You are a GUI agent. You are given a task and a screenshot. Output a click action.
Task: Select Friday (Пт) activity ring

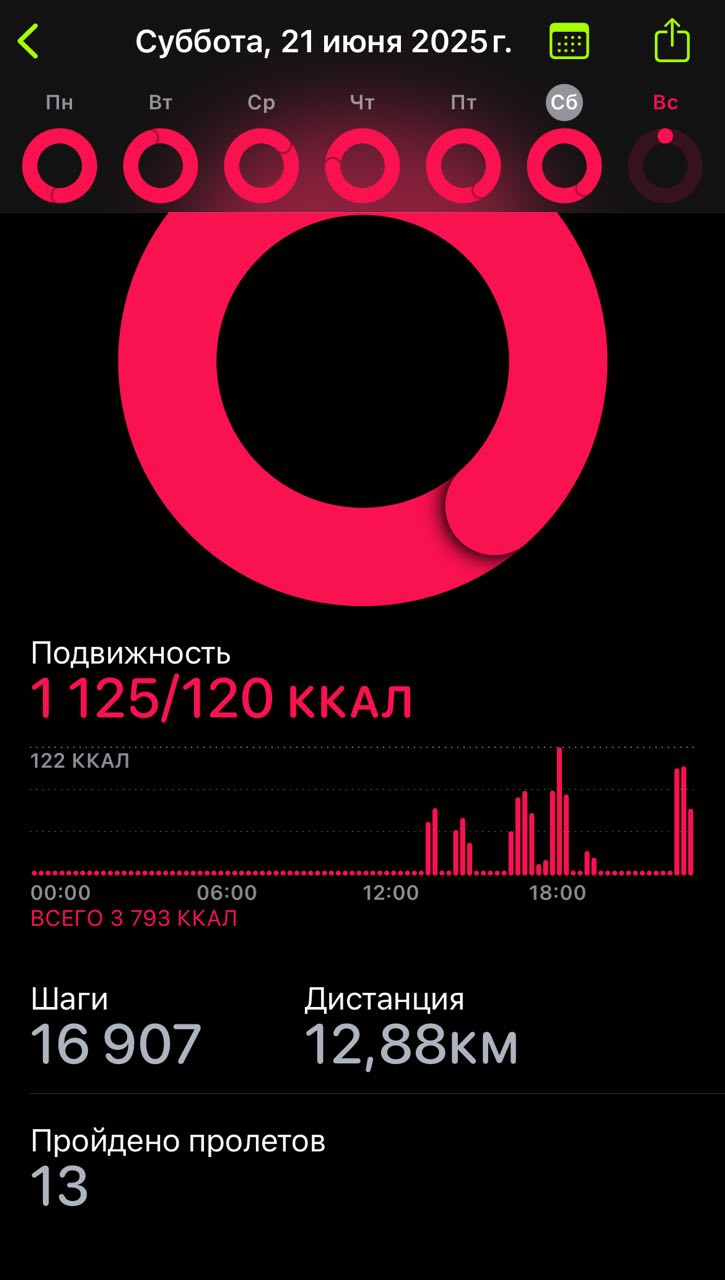tap(464, 166)
